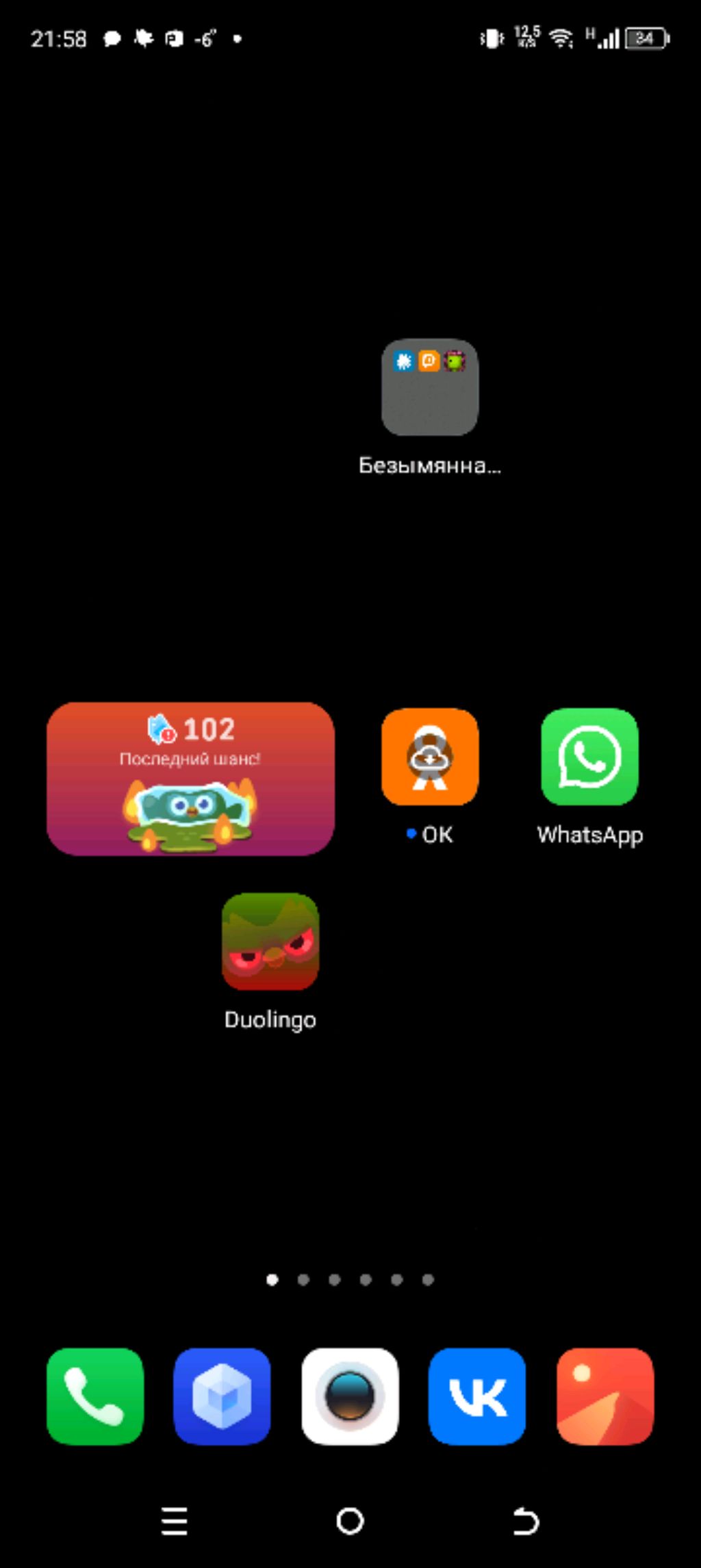Open the blue cube app in dock
Image resolution: width=701 pixels, height=1568 pixels.
click(x=222, y=1396)
